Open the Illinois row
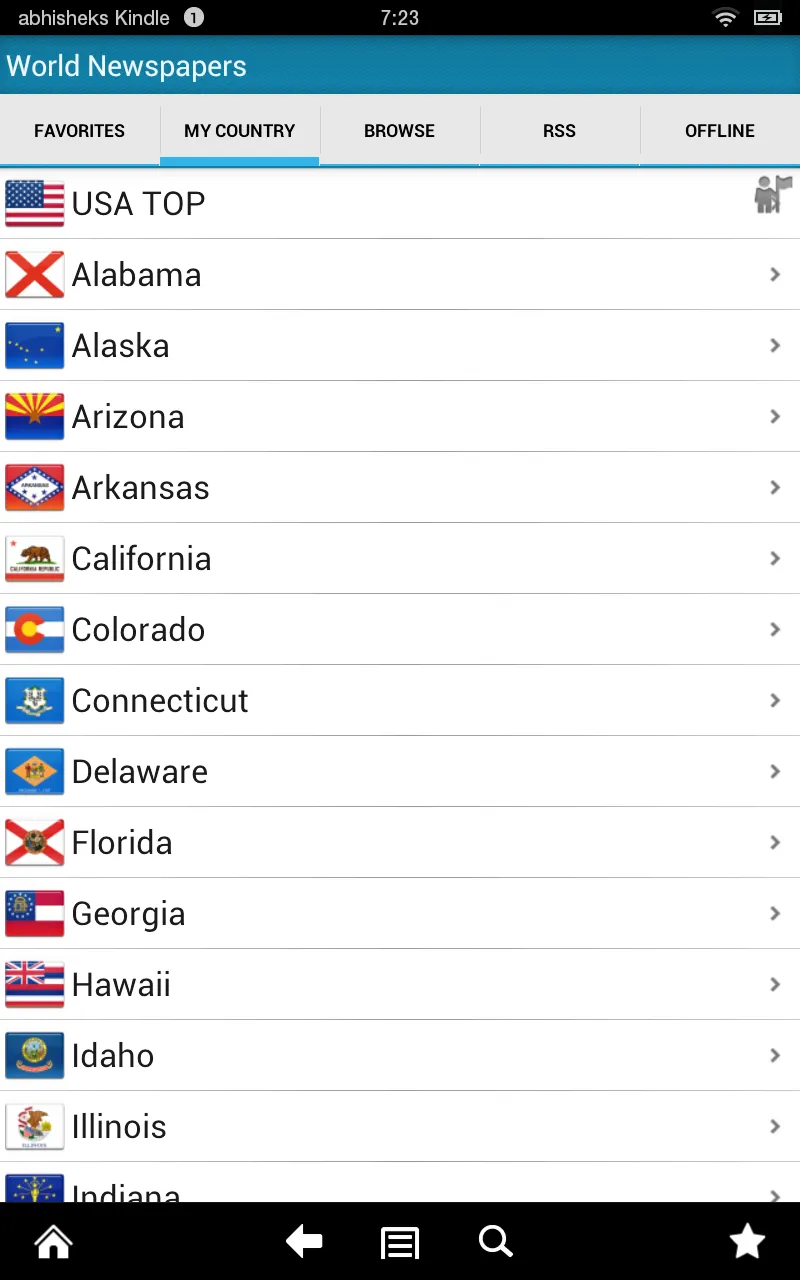 tap(400, 1127)
